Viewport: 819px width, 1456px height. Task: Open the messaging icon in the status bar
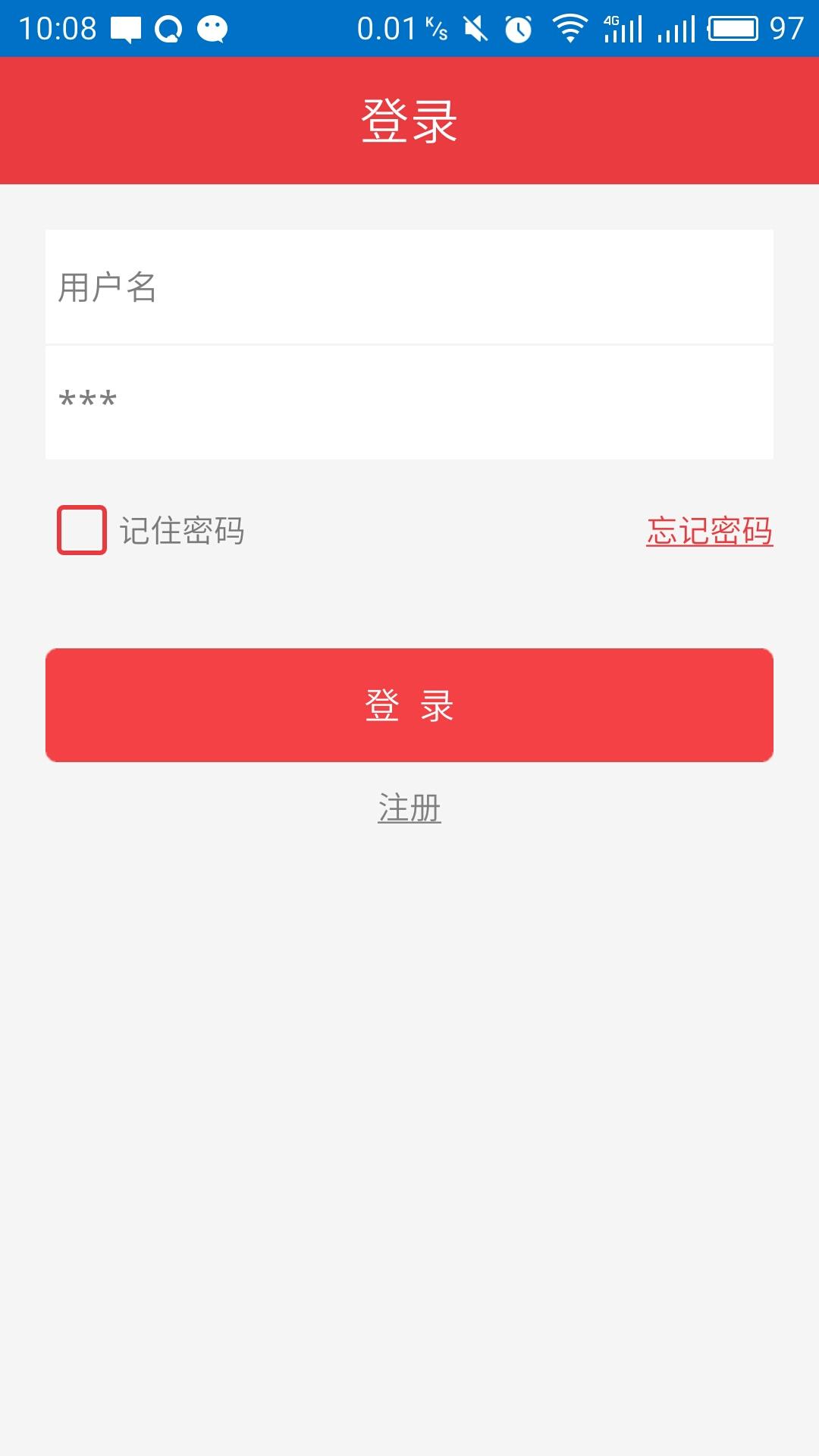tap(126, 30)
